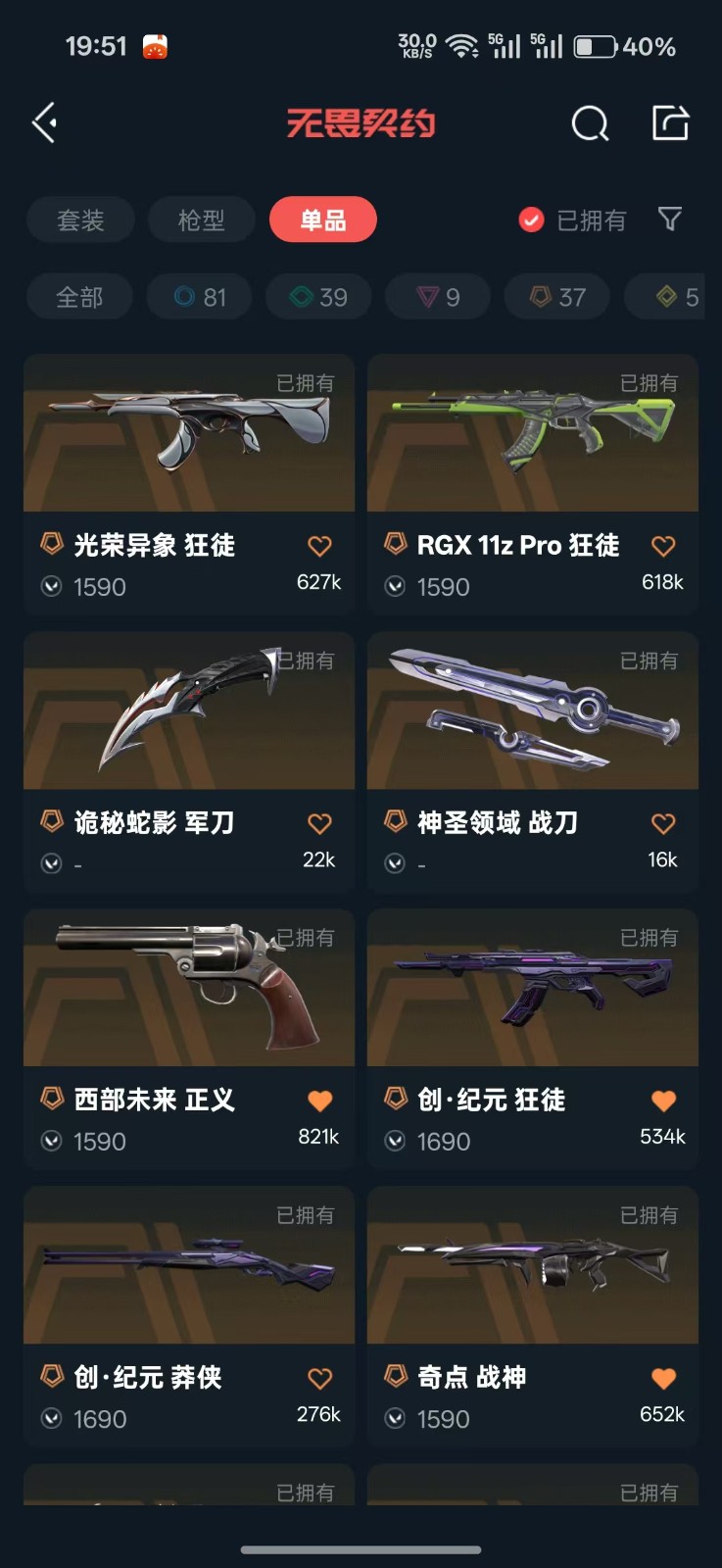The image size is (722, 1568).
Task: Unlike the 西部未来 正义 skin
Action: click(x=319, y=1101)
